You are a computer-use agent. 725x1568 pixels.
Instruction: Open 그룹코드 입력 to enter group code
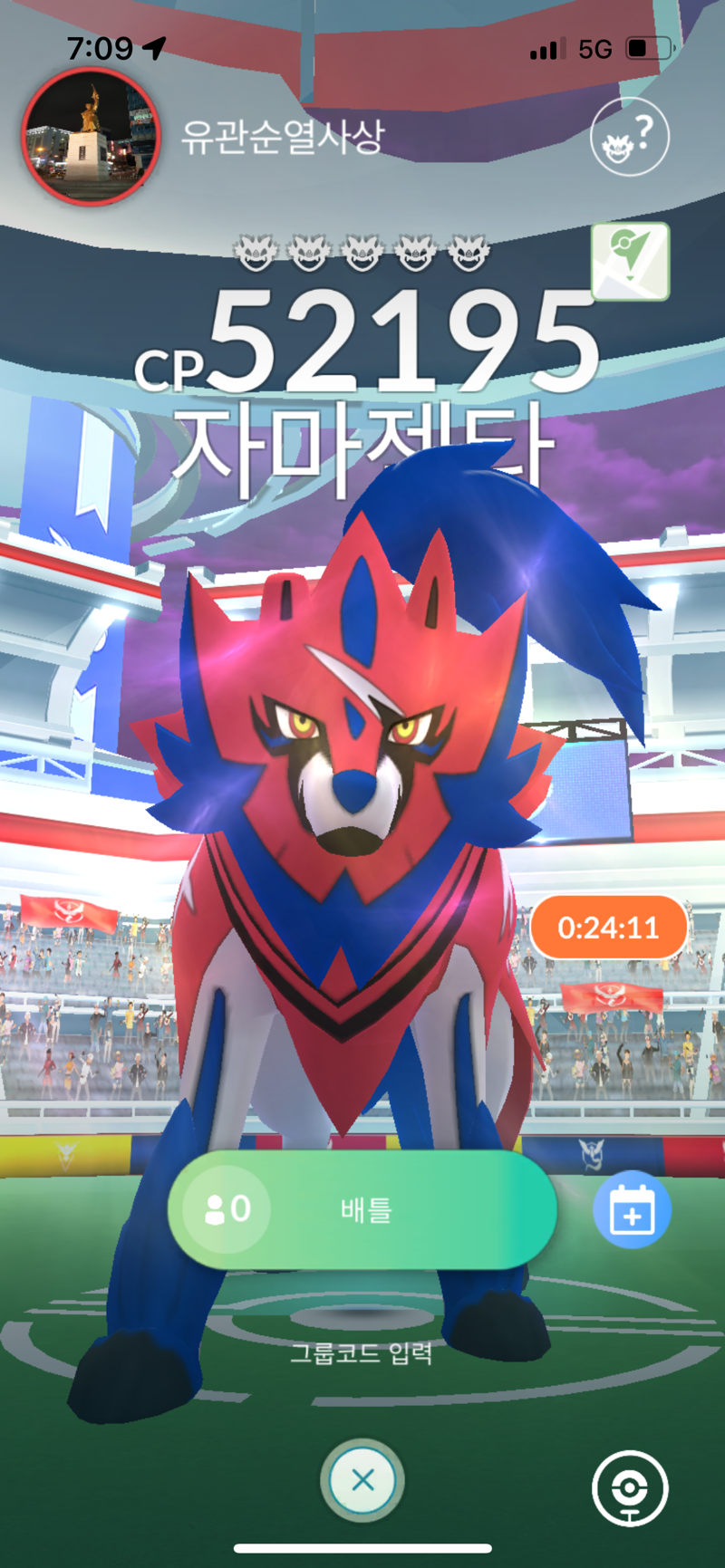coord(361,1353)
